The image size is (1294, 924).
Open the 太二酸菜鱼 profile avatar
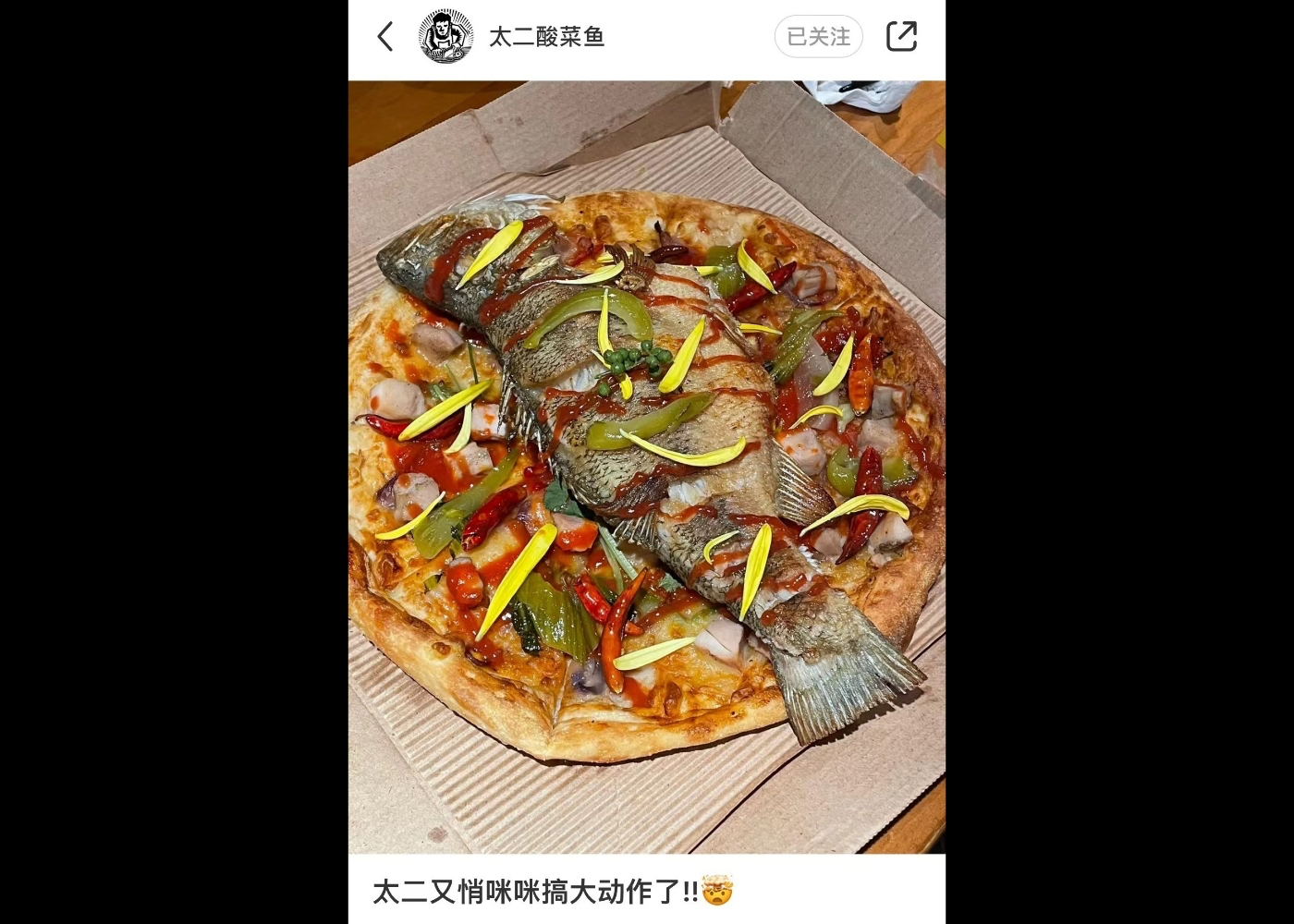pos(446,37)
